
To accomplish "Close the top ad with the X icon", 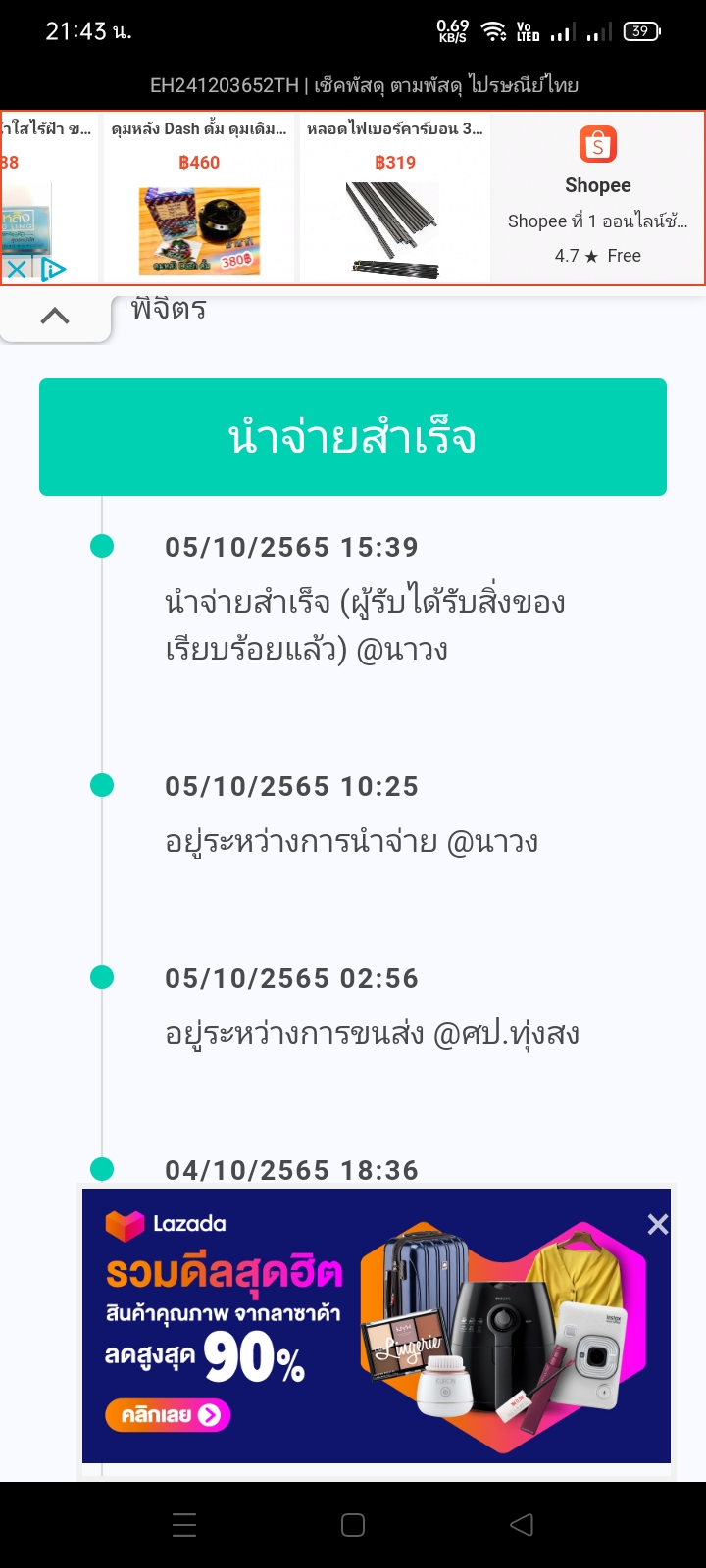I will coord(17,269).
